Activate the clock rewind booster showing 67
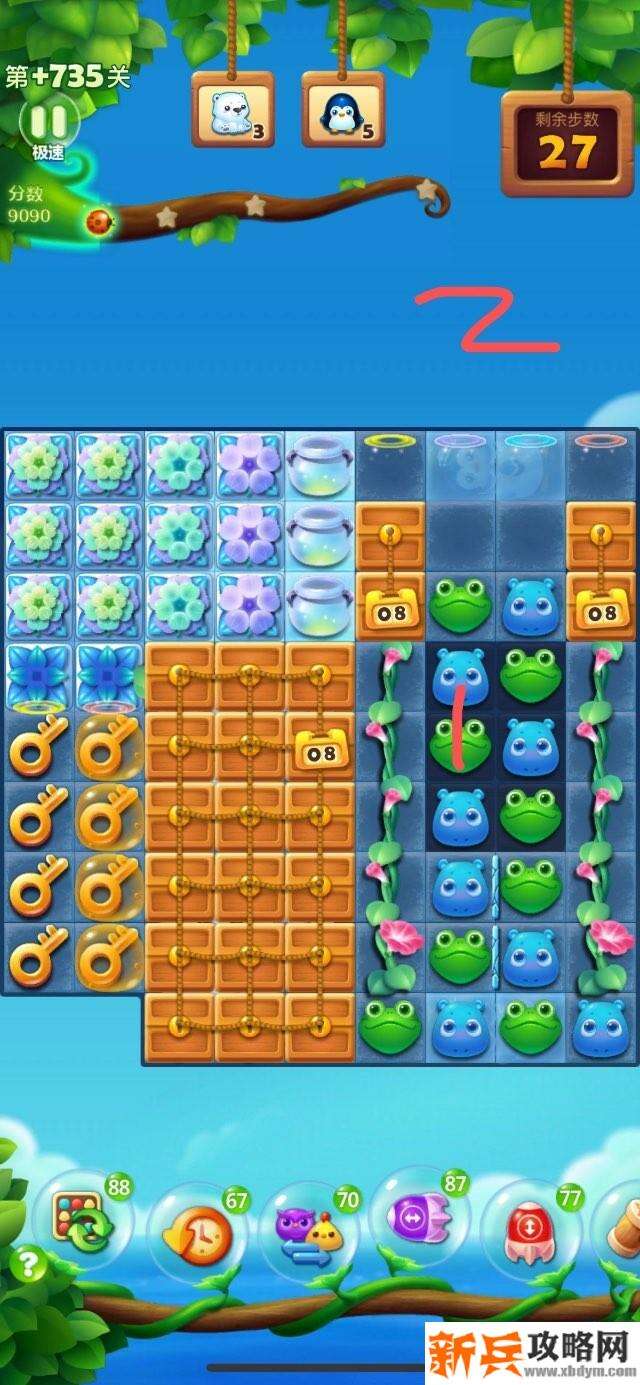The width and height of the screenshot is (640, 1385). [198, 1233]
